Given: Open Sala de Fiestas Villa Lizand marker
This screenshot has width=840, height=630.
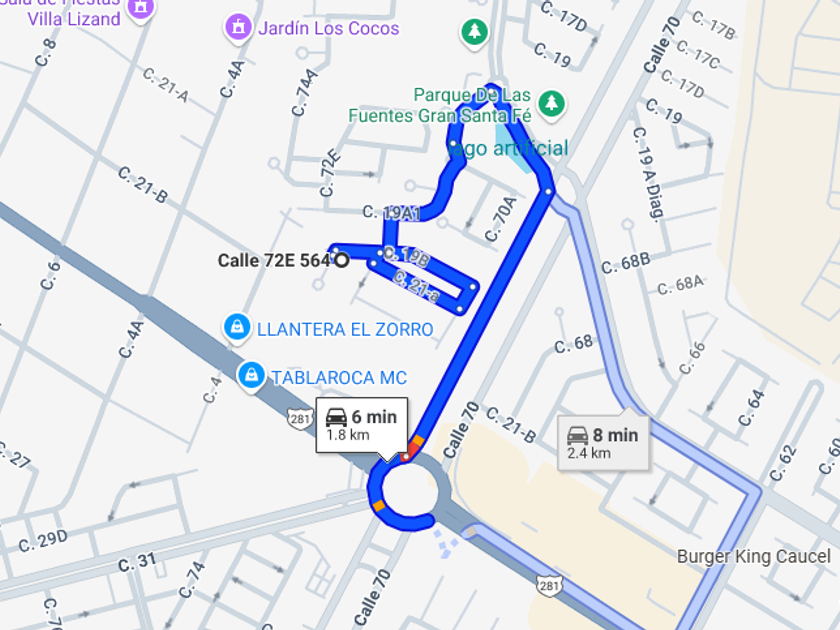Looking at the screenshot, I should pyautogui.click(x=142, y=8).
